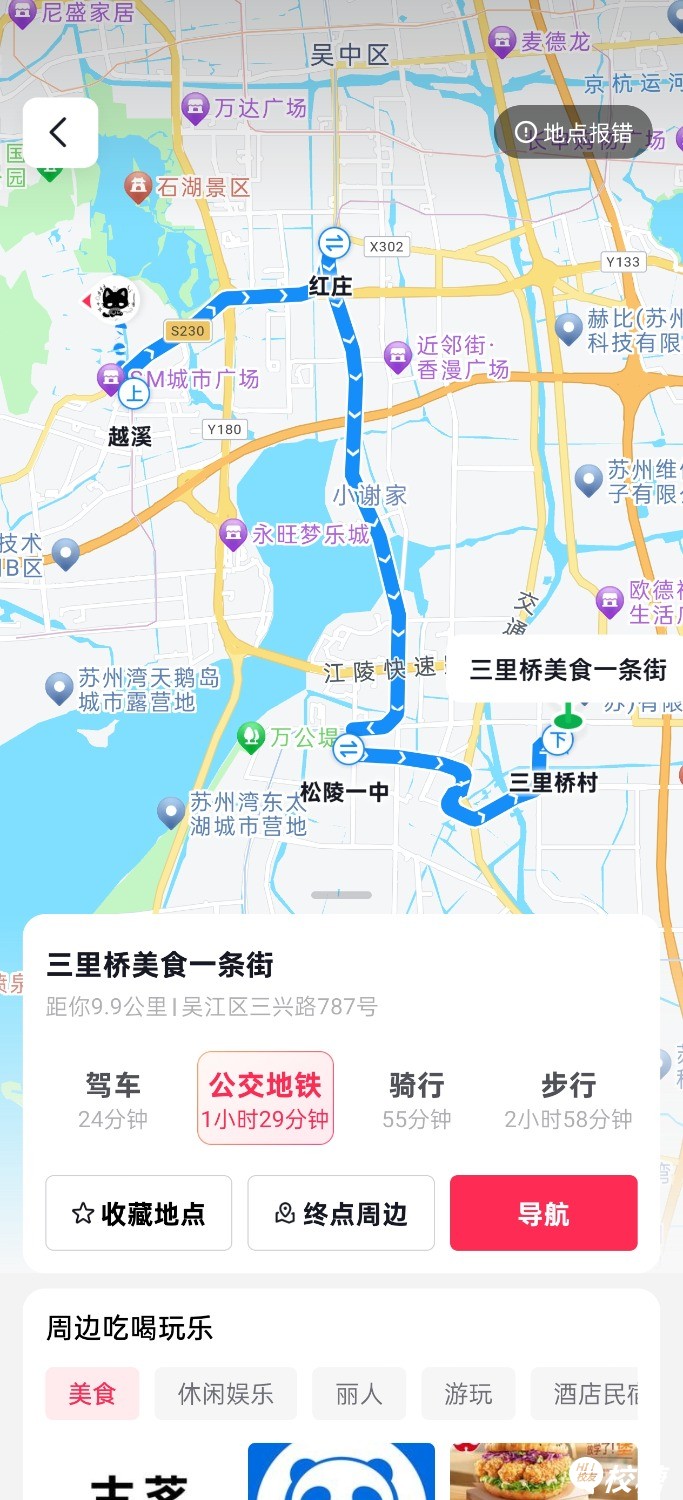The height and width of the screenshot is (1500, 683).
Task: Choose the 骑行 cycling mode
Action: (x=416, y=1099)
